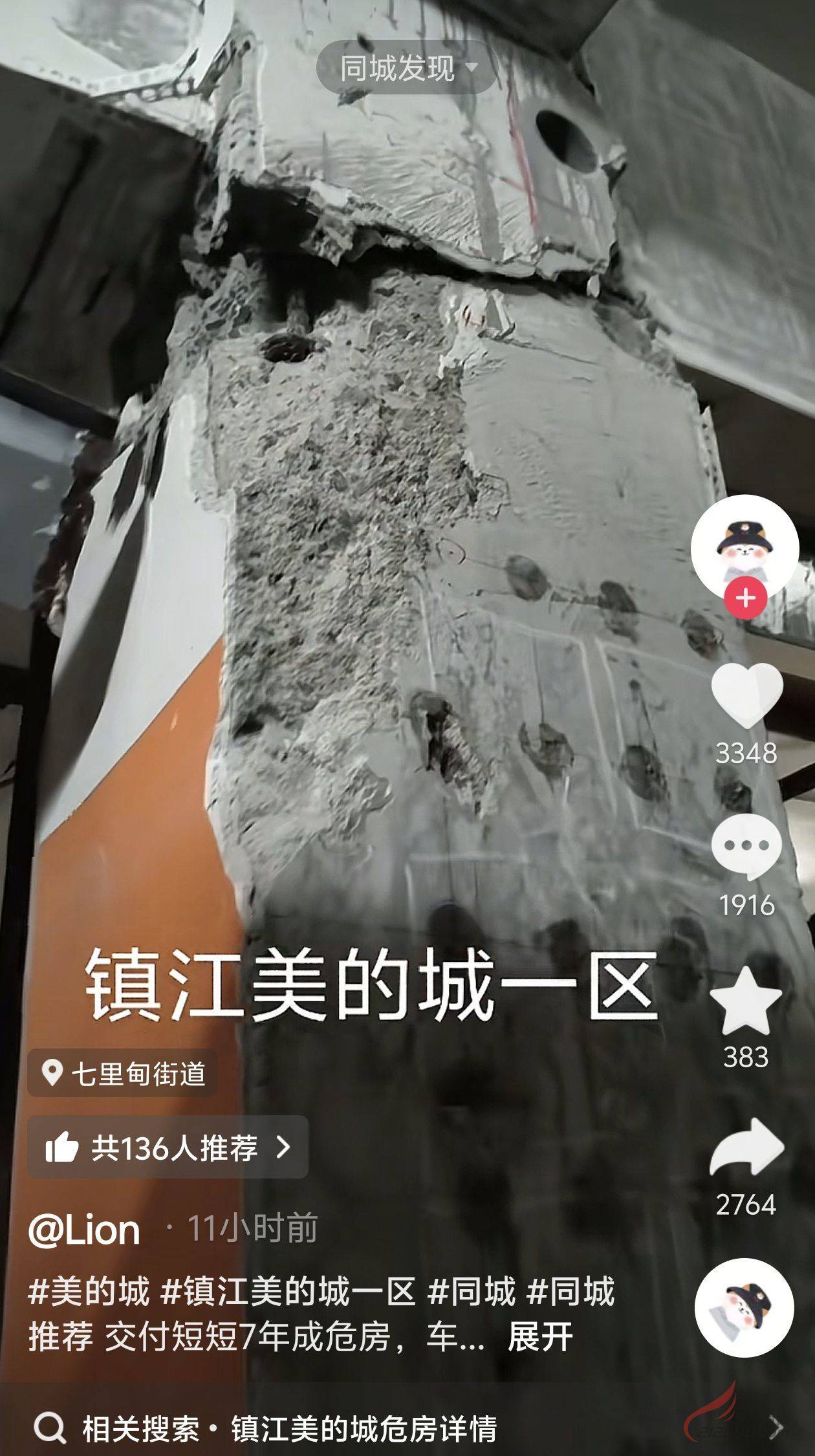Open the 同城发现 dropdown

(x=407, y=68)
